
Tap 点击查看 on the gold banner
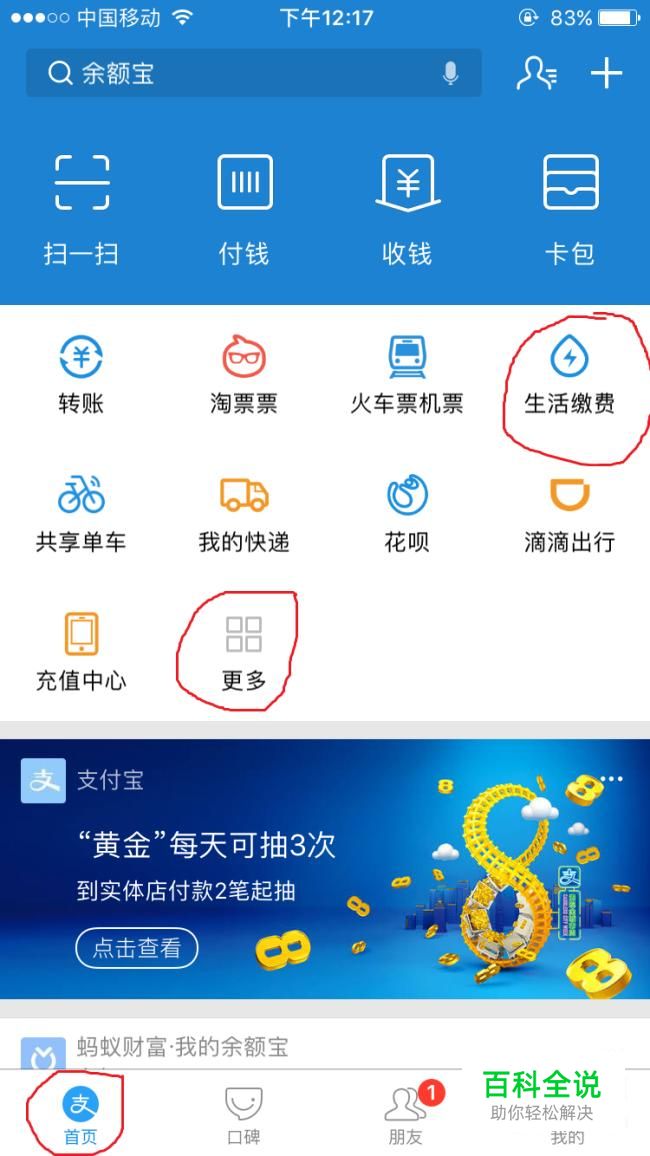[137, 948]
